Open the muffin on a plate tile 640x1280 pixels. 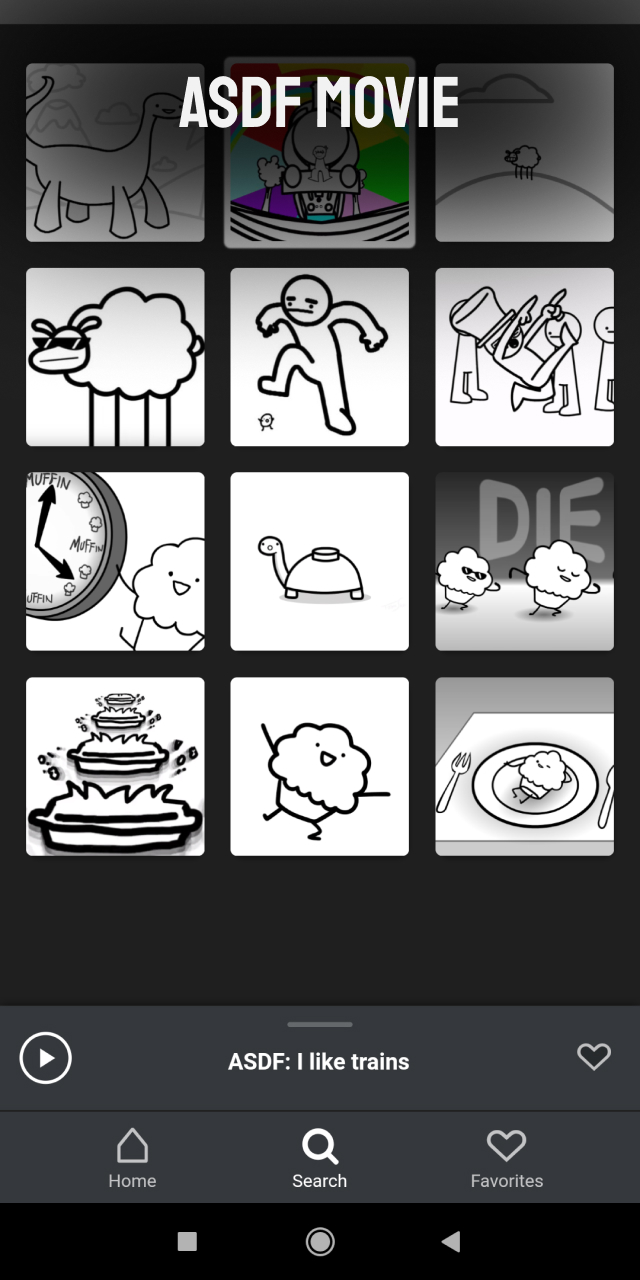525,767
